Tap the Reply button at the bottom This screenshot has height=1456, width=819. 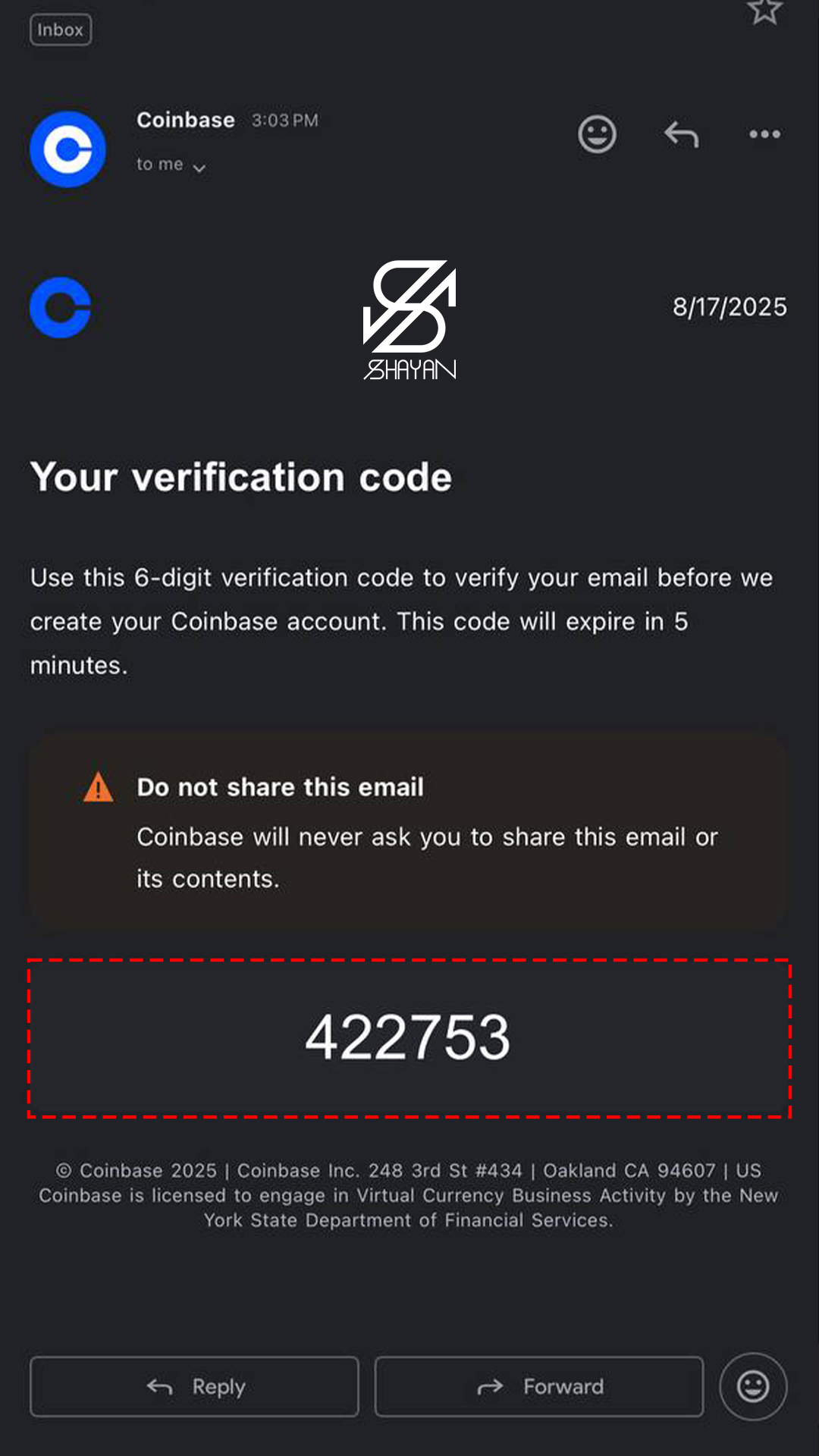click(194, 1386)
